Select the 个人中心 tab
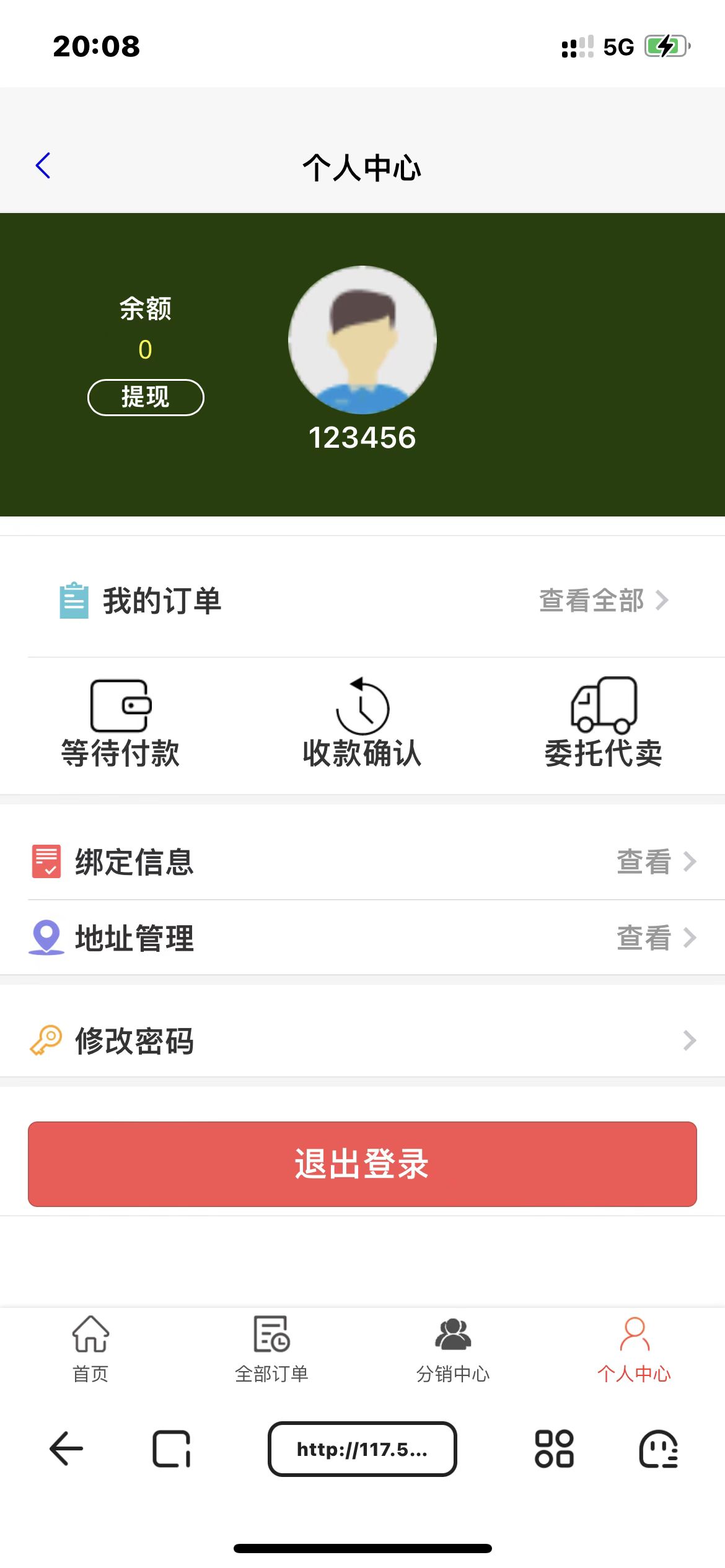The height and width of the screenshot is (1568, 725). pyautogui.click(x=634, y=1348)
